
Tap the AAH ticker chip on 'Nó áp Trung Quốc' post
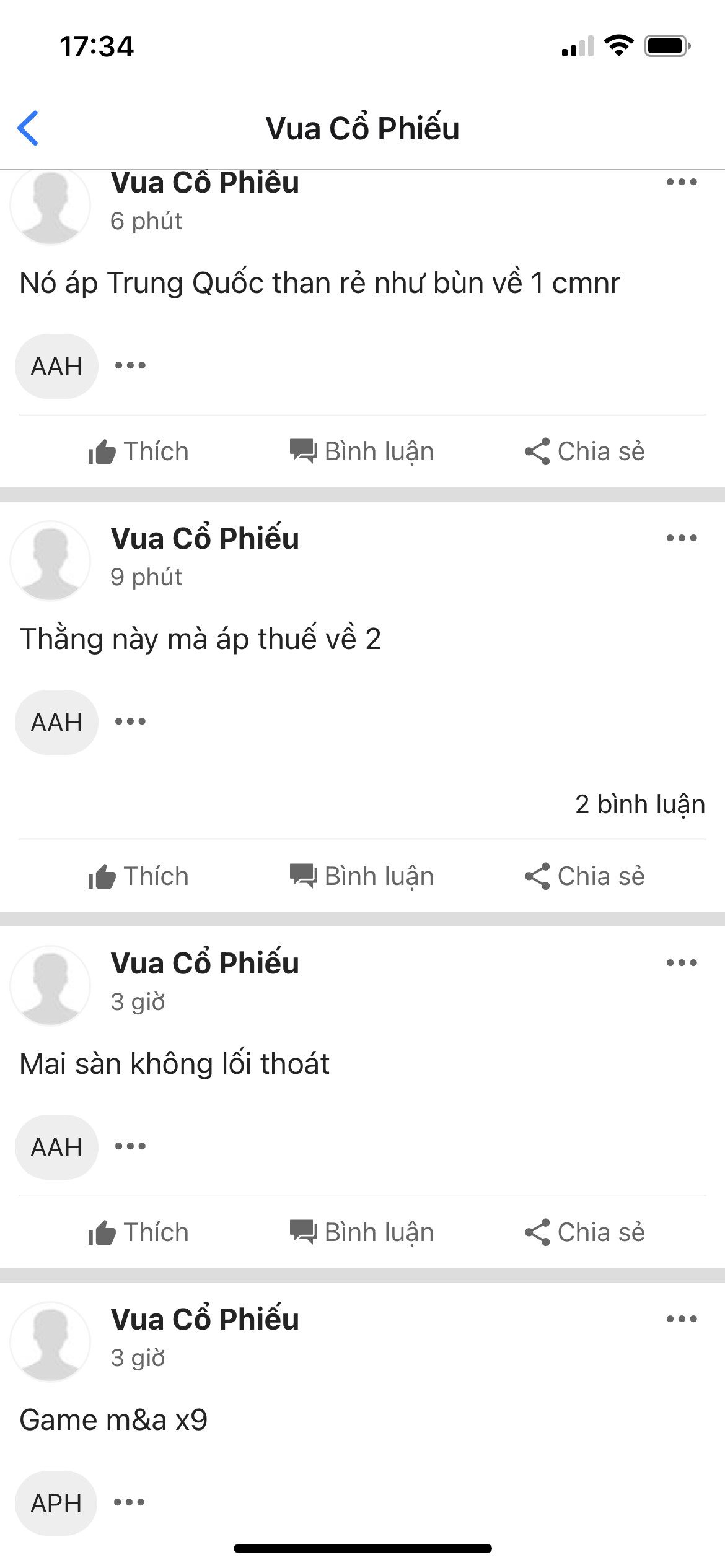point(56,366)
